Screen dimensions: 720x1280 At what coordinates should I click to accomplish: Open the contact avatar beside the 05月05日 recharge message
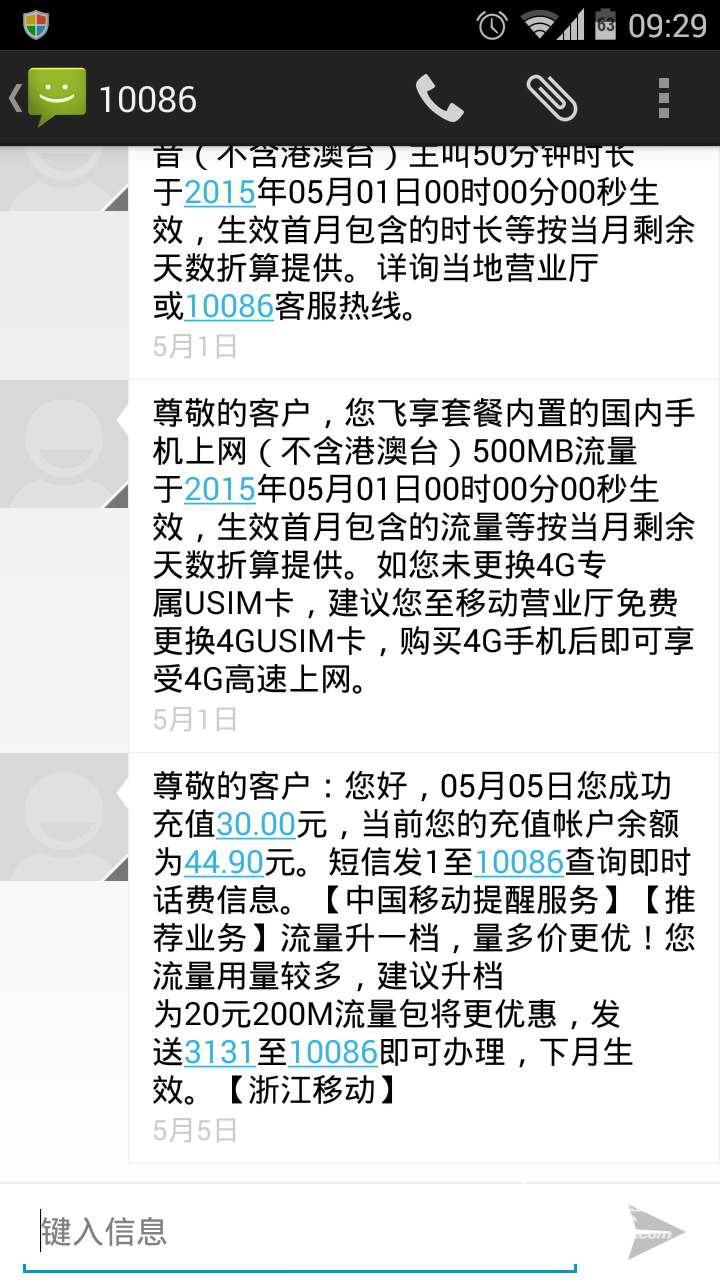pyautogui.click(x=64, y=817)
